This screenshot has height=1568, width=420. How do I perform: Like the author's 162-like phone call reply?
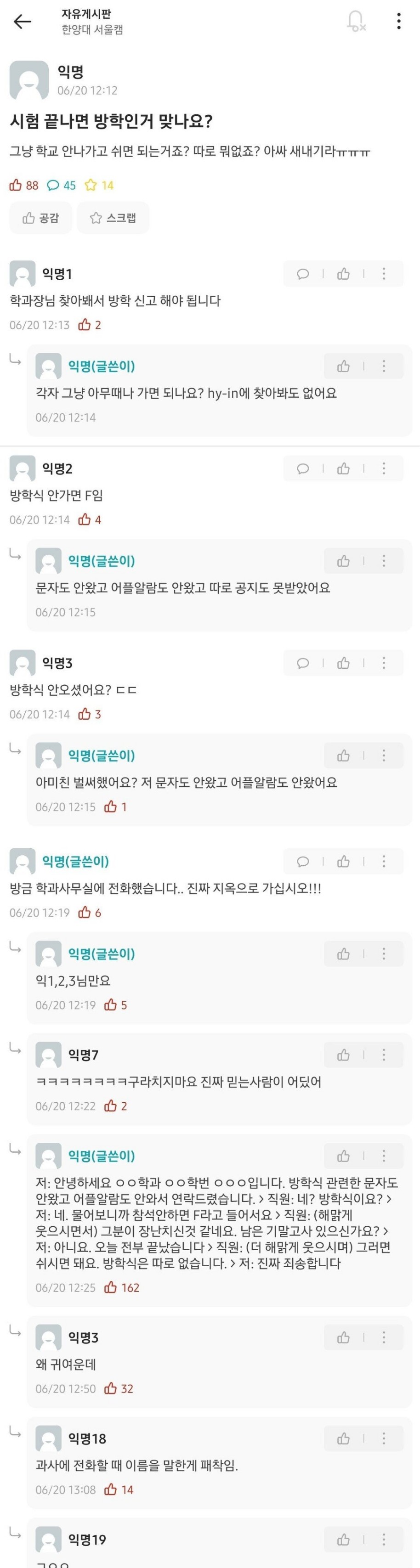[343, 1156]
